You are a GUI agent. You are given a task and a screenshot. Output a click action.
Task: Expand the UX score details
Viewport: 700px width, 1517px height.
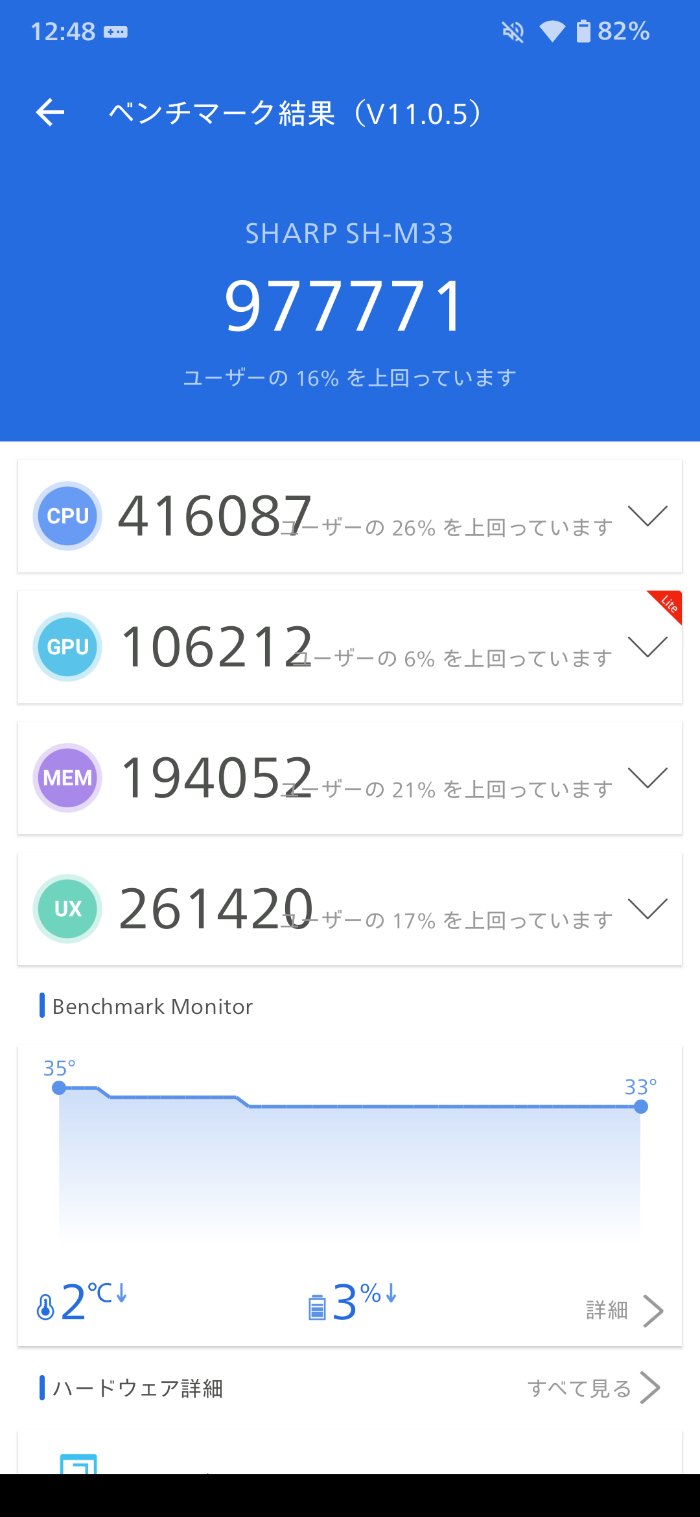coord(647,908)
